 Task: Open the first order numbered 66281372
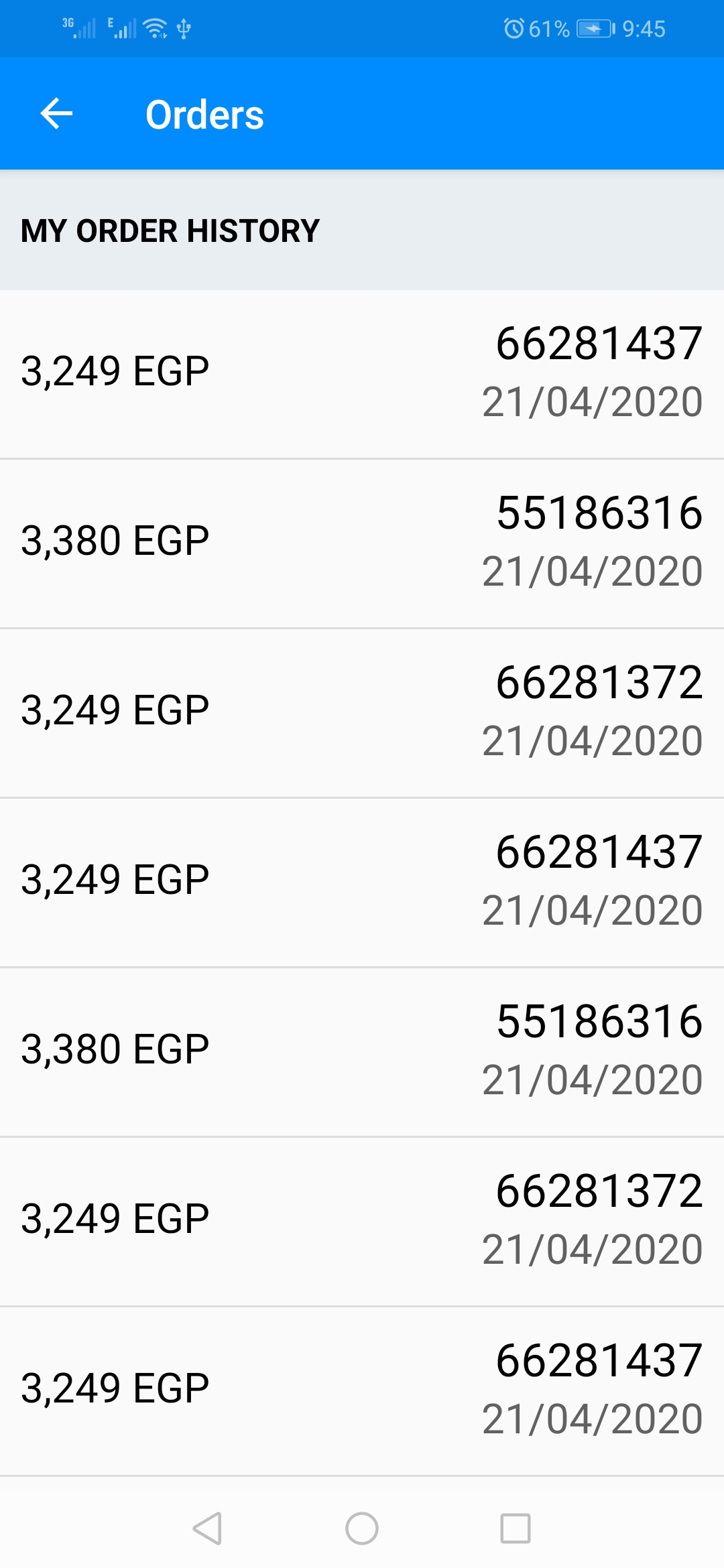(x=362, y=712)
